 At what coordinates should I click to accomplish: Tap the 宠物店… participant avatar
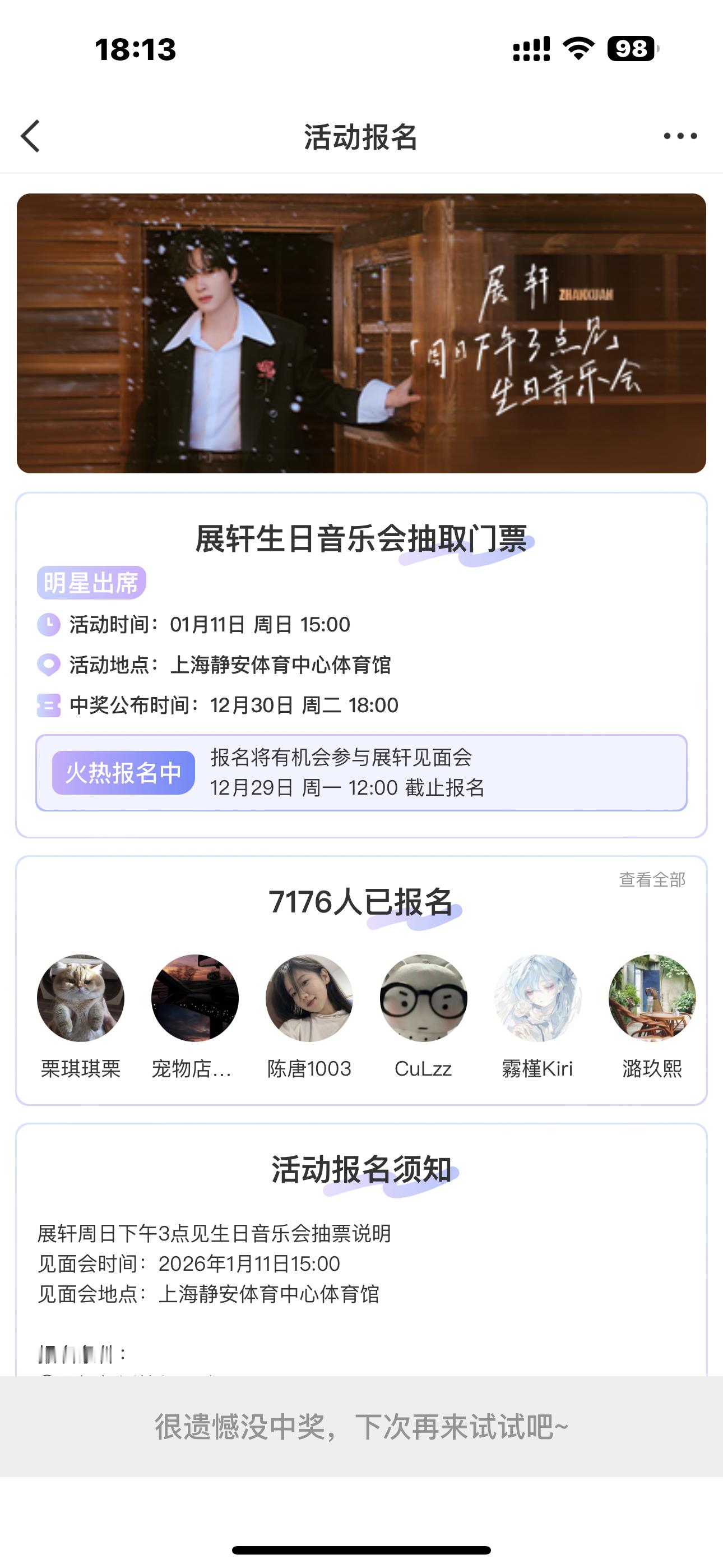coord(194,998)
